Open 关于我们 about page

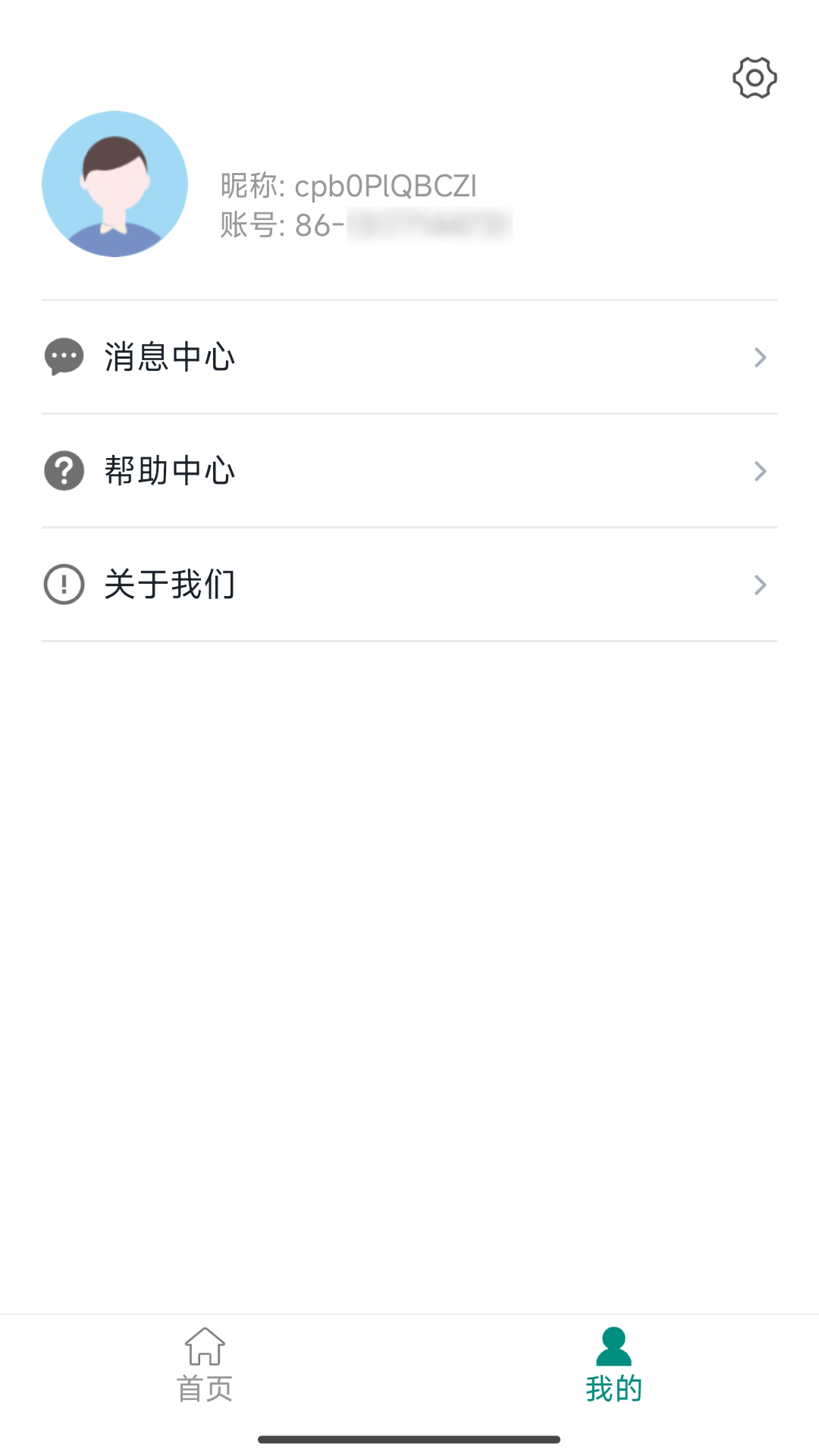pyautogui.click(x=170, y=585)
